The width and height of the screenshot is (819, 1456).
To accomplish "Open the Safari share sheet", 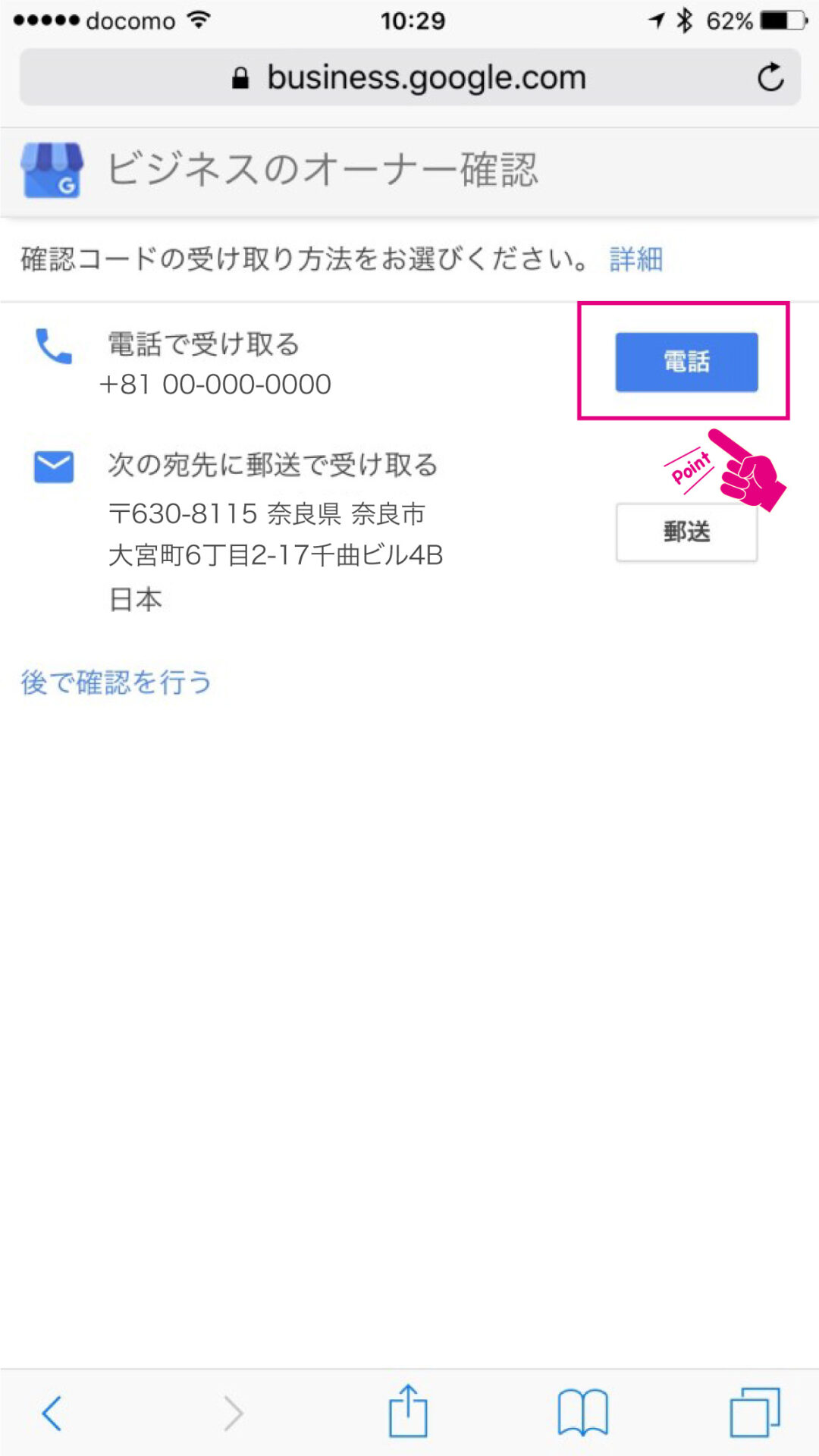I will [408, 1410].
